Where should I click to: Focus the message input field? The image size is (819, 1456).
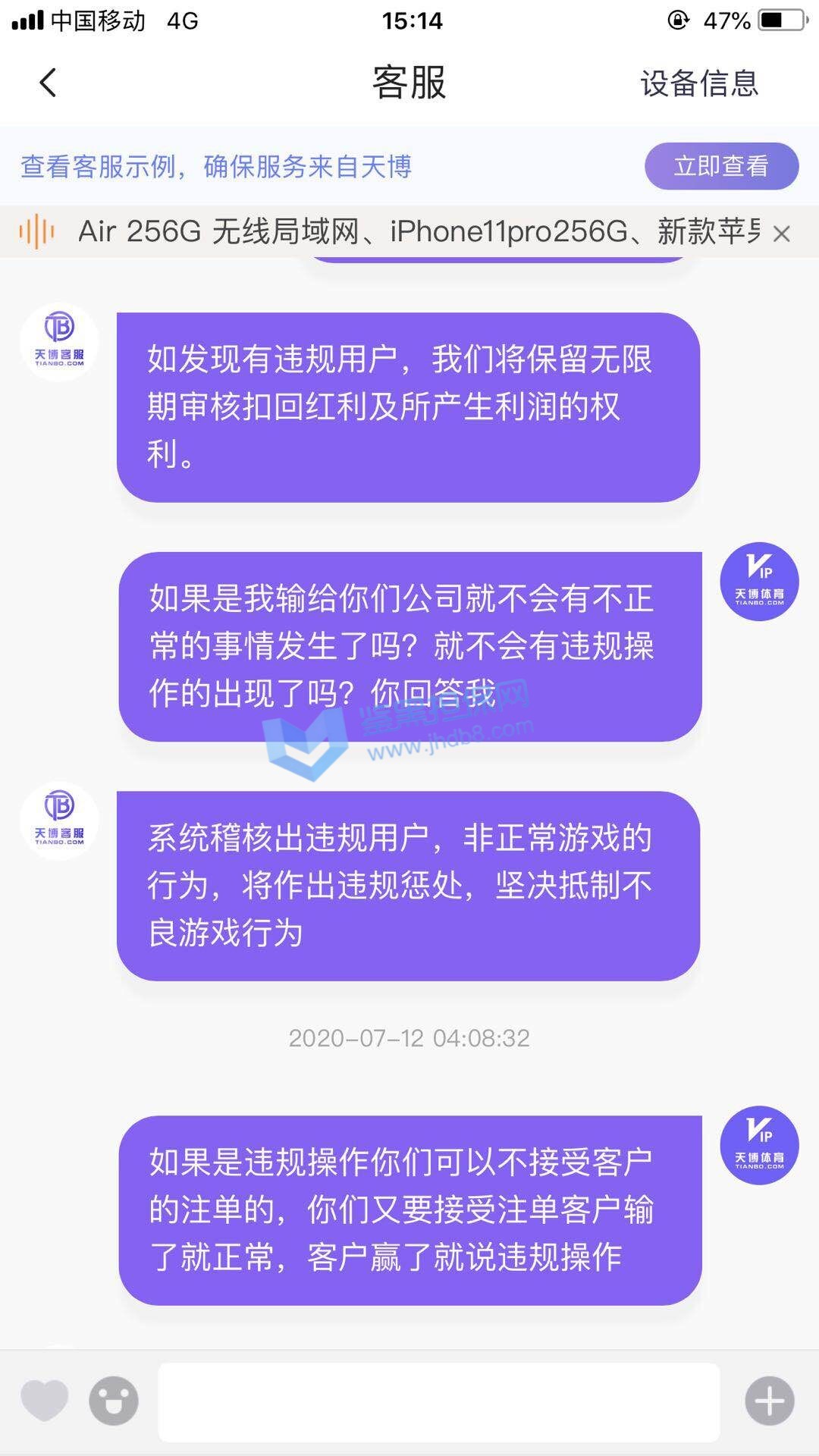[438, 1401]
